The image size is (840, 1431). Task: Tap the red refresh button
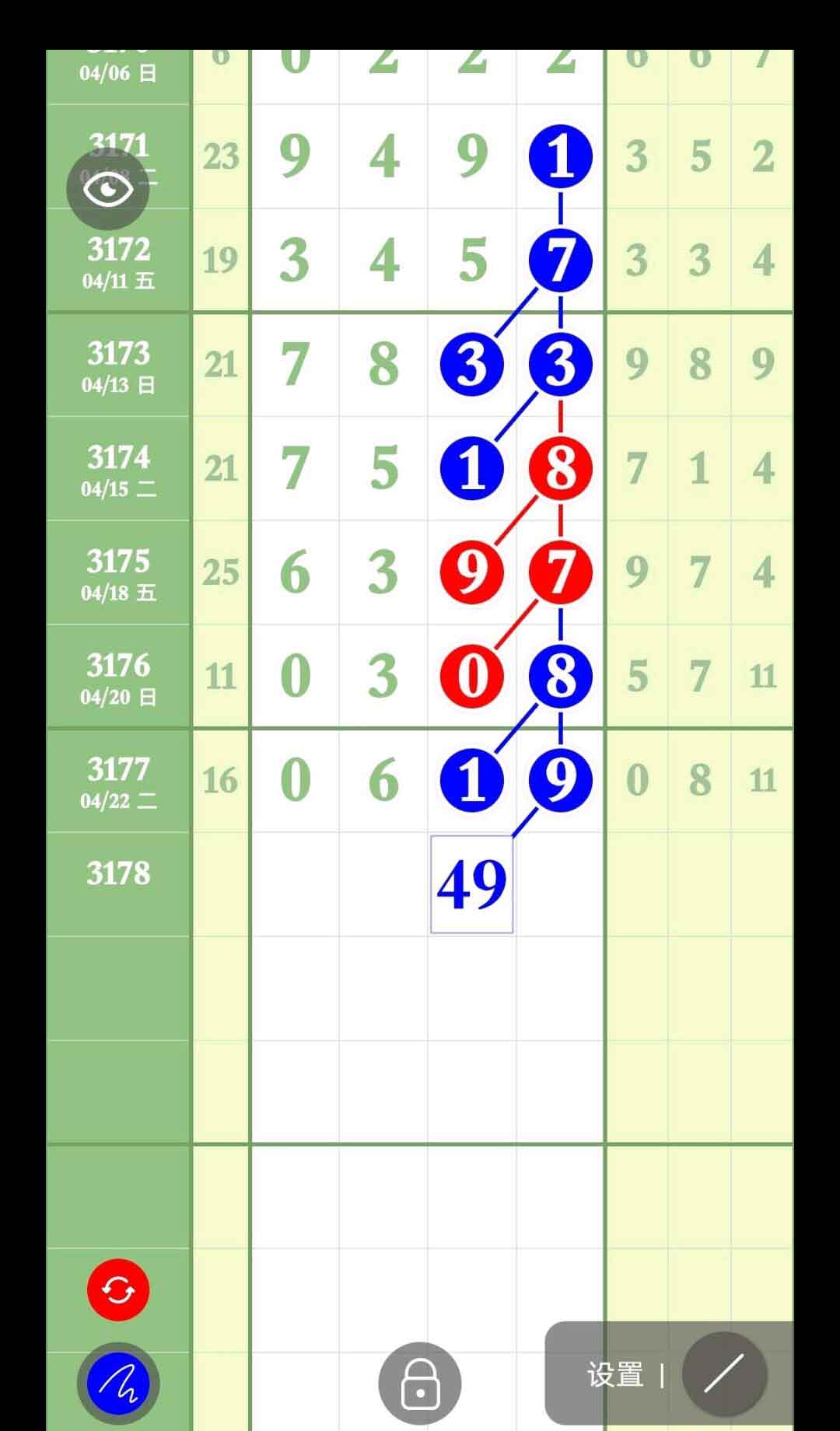pyautogui.click(x=118, y=1289)
